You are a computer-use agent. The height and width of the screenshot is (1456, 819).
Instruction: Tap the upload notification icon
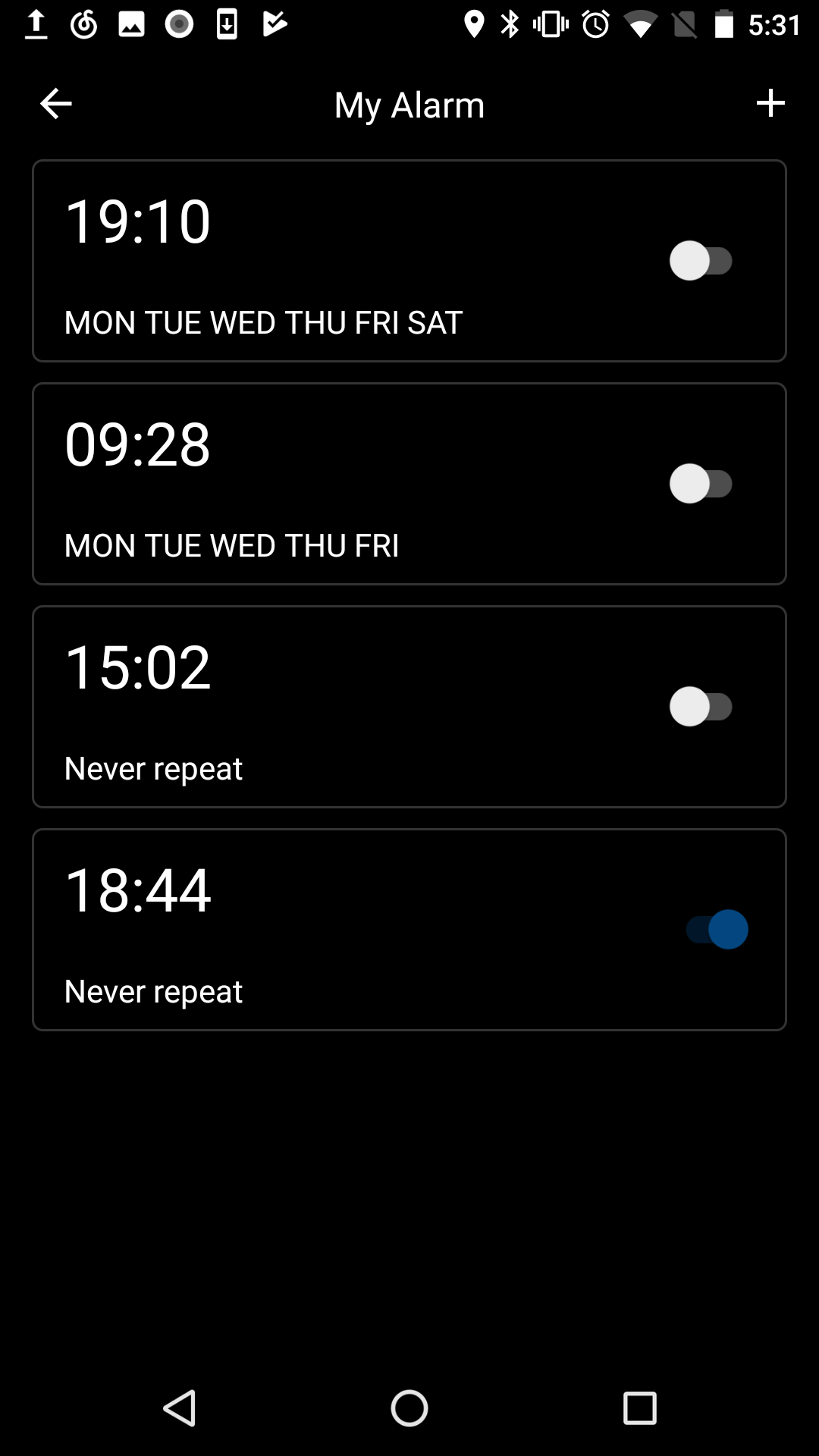click(x=36, y=25)
